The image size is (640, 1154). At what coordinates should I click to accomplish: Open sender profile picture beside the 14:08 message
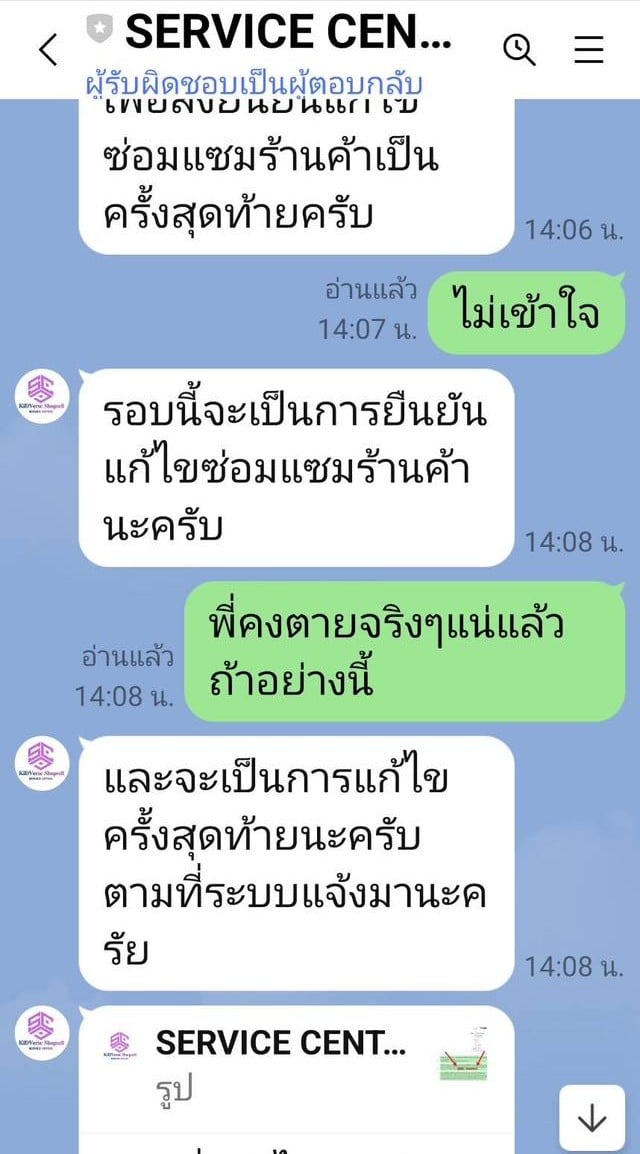43,396
